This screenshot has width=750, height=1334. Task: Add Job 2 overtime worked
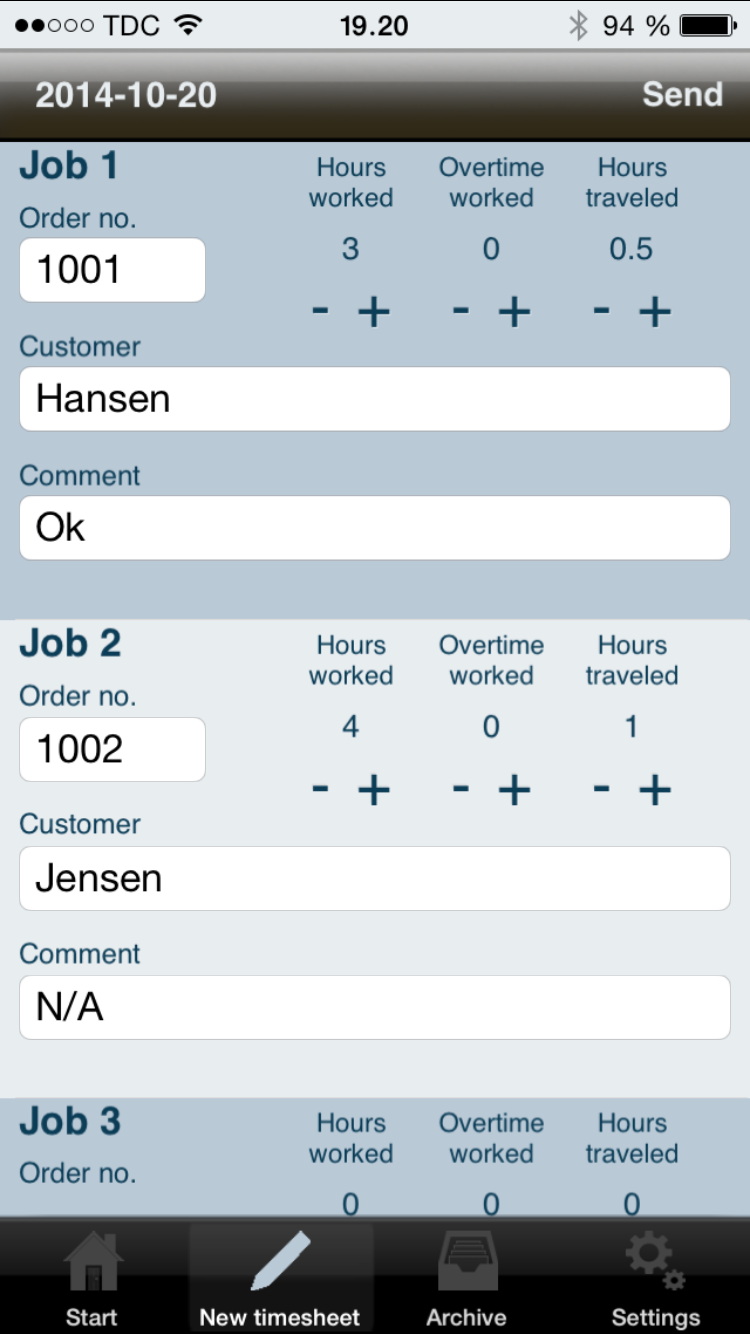[514, 790]
